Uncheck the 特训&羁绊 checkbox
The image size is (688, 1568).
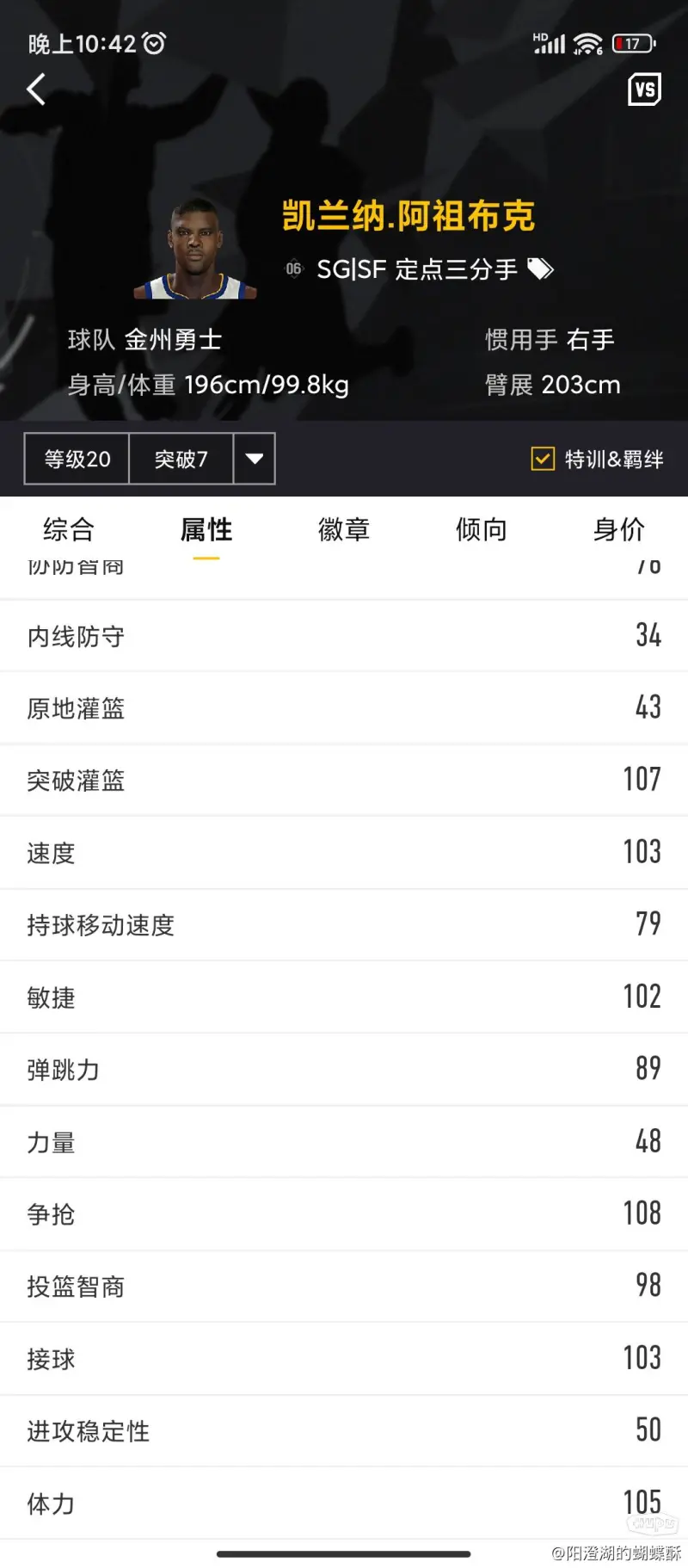click(x=543, y=459)
